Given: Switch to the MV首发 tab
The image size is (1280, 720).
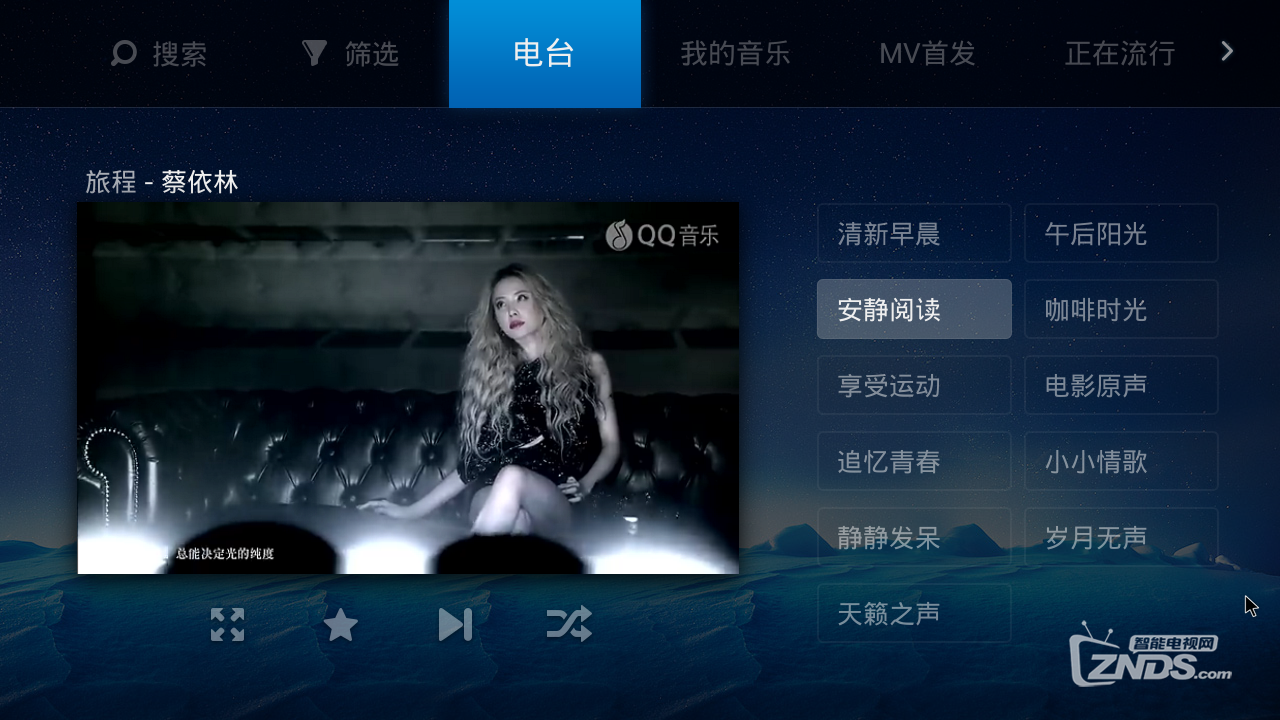Looking at the screenshot, I should click(x=927, y=54).
